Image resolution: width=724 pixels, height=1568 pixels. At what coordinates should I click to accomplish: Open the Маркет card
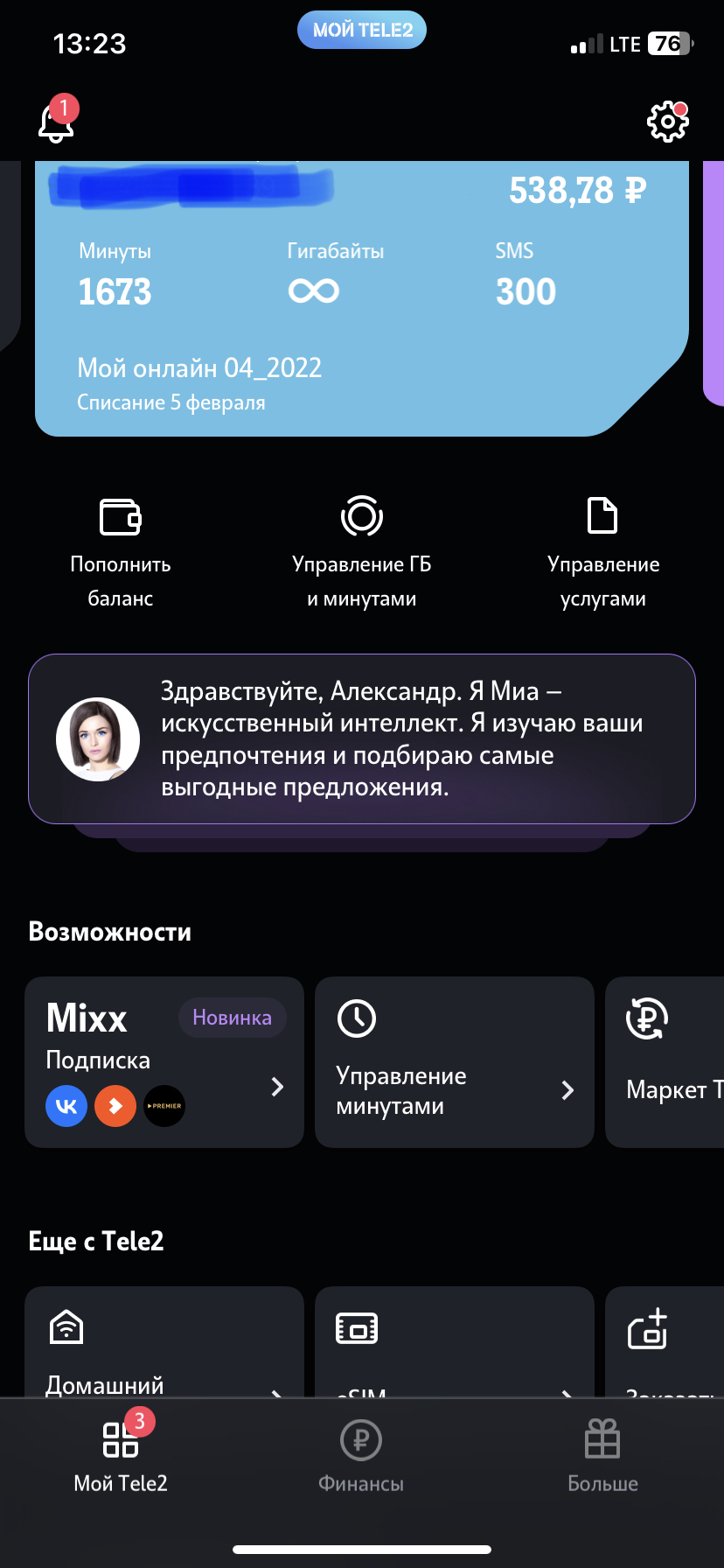666,1061
